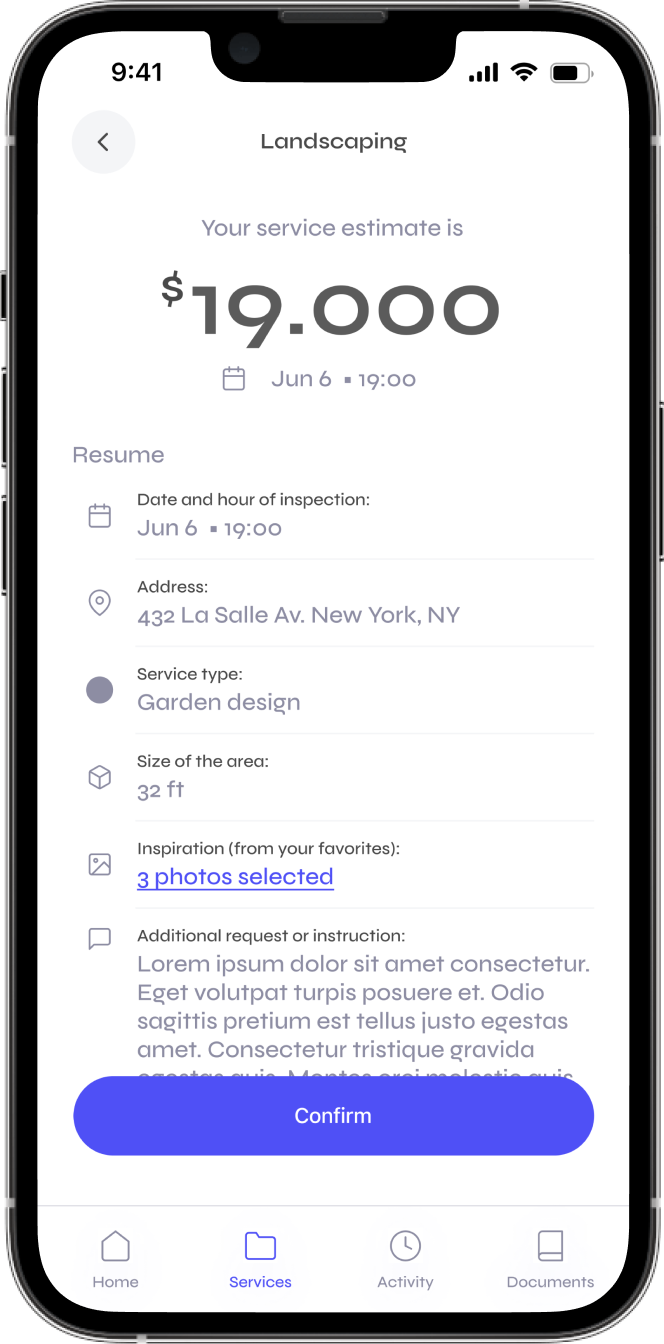Switch to the Home tab
The image size is (664, 1344).
pos(116,1259)
